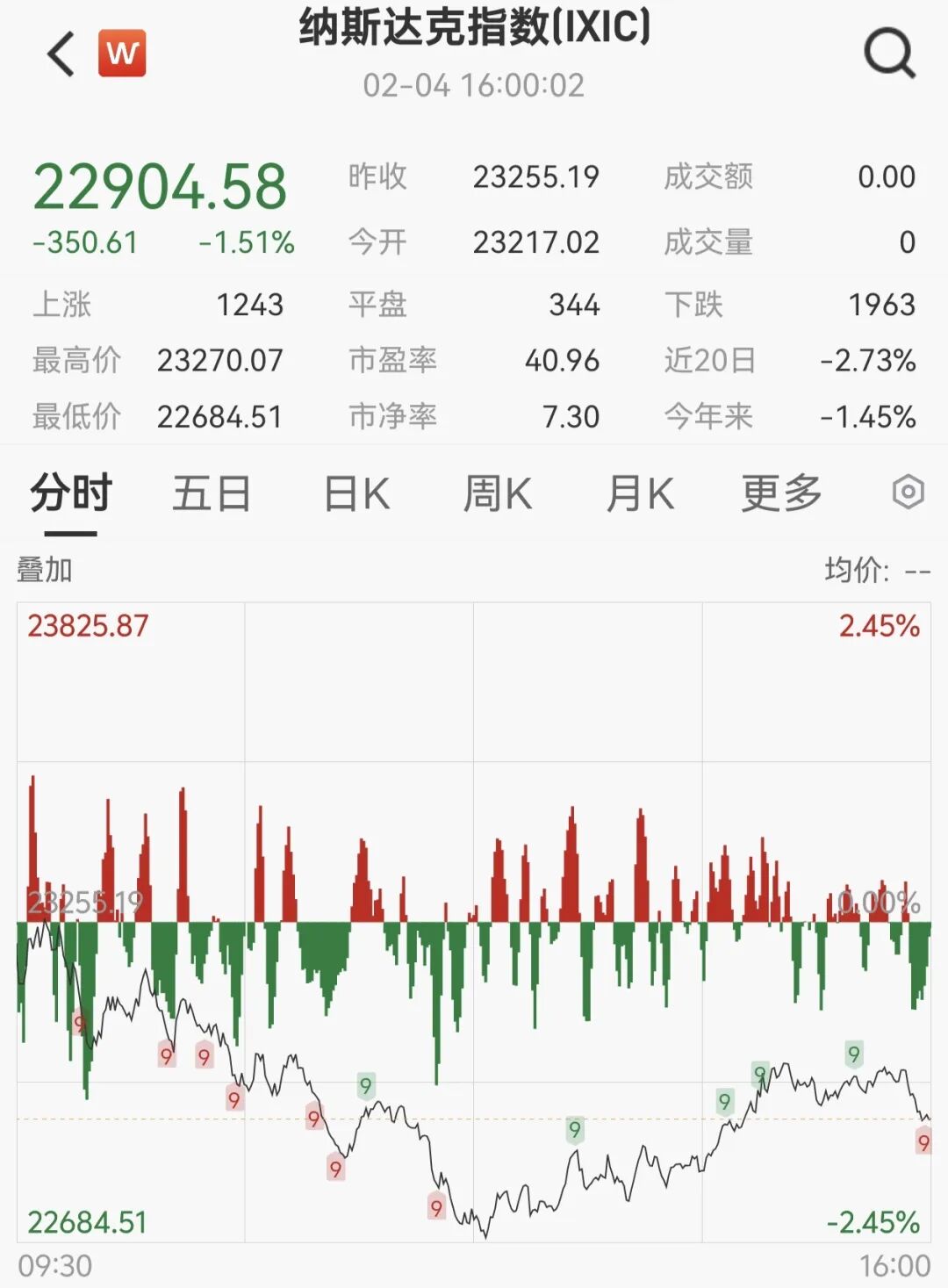Switch to the 五日 chart tab
This screenshot has height=1288, width=948.
coord(212,494)
